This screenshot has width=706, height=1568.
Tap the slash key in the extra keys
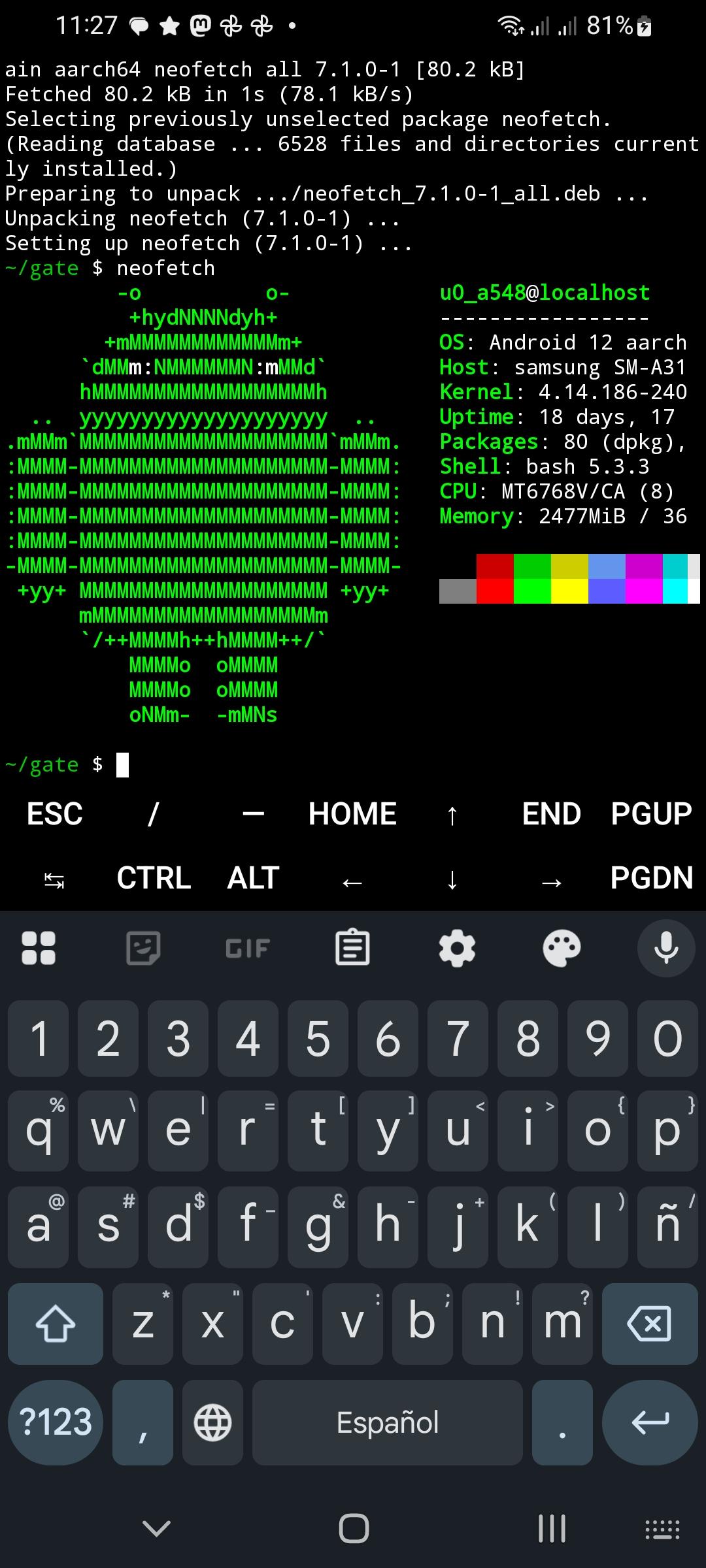(154, 814)
